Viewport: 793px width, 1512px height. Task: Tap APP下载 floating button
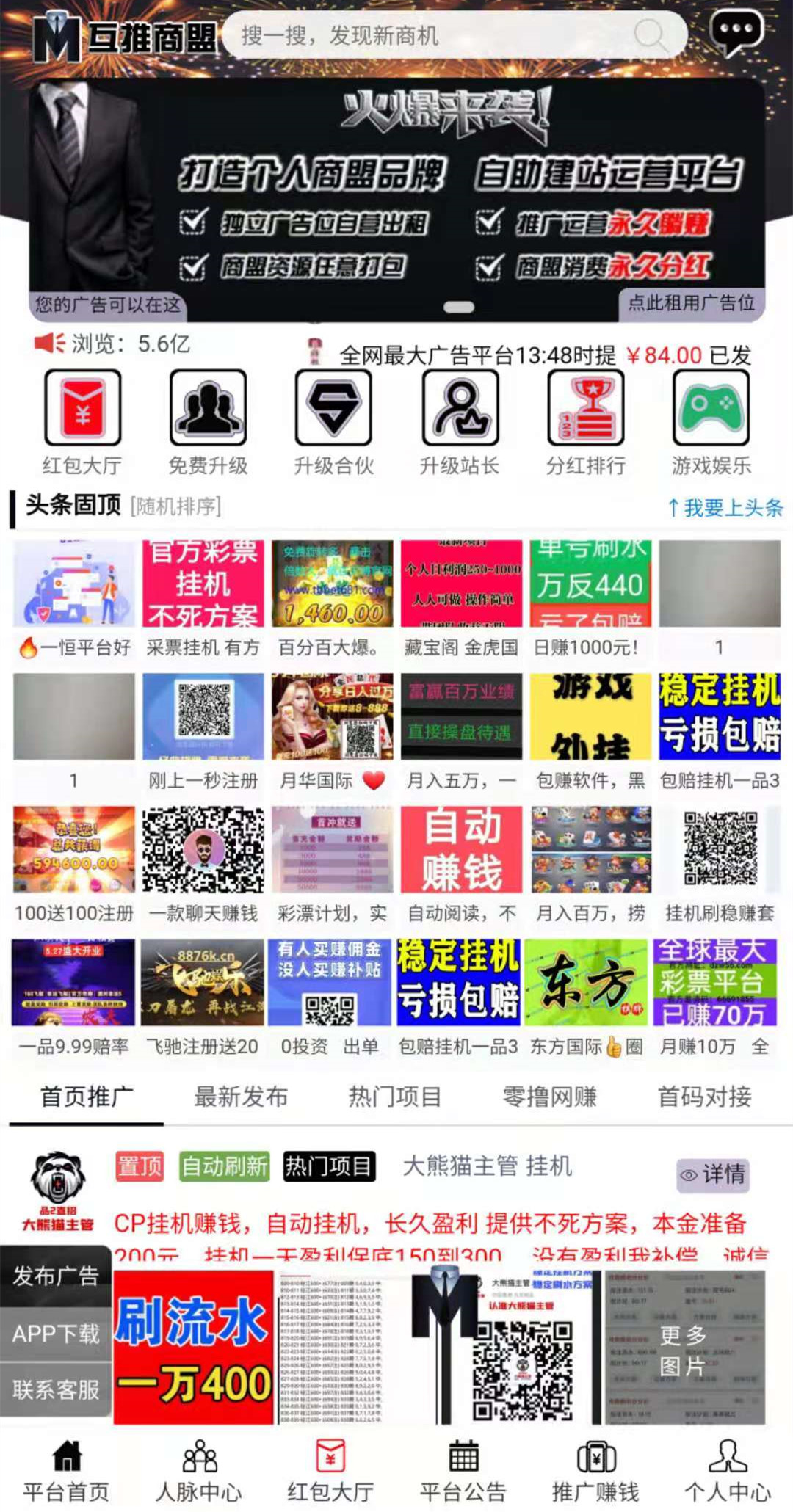(x=56, y=1334)
